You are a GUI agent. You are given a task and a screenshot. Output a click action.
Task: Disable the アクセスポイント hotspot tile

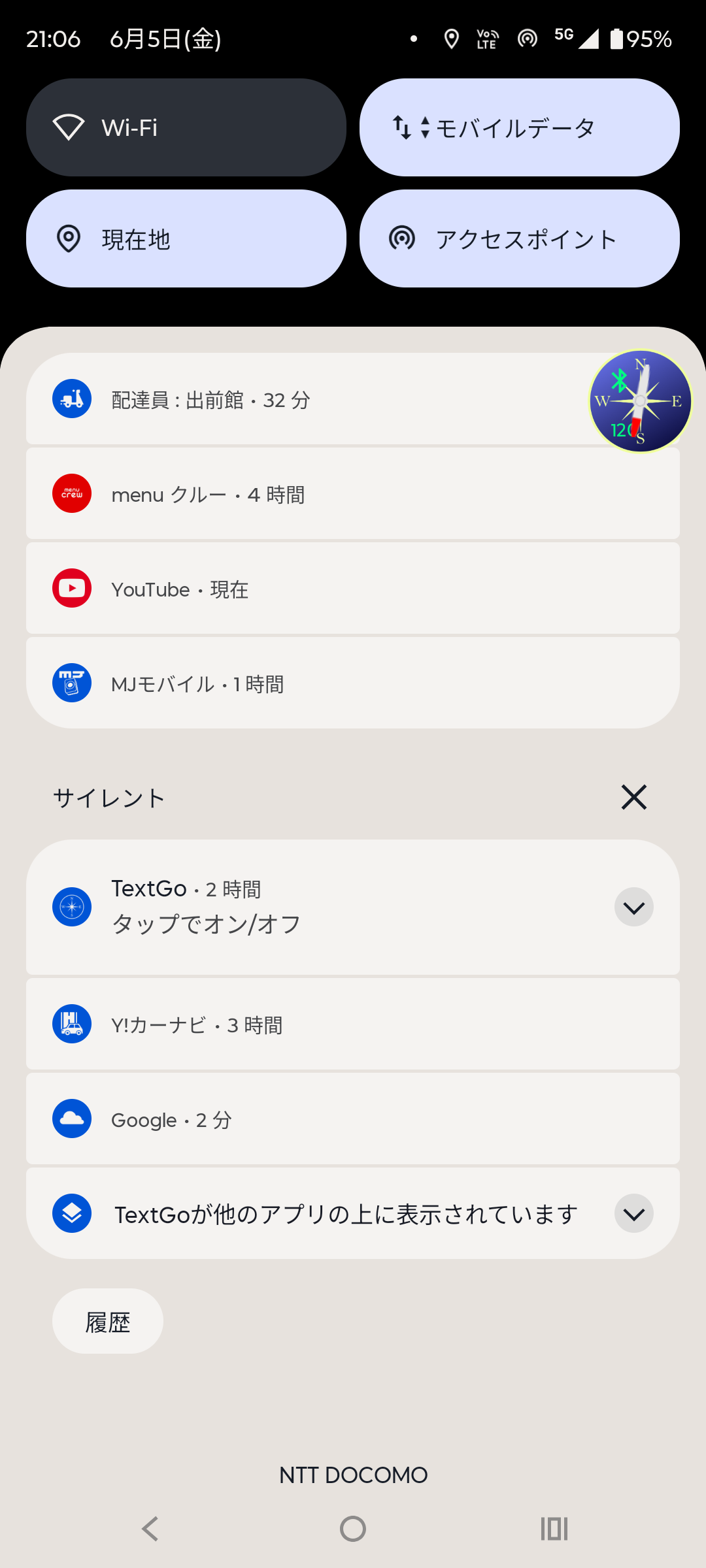[520, 238]
